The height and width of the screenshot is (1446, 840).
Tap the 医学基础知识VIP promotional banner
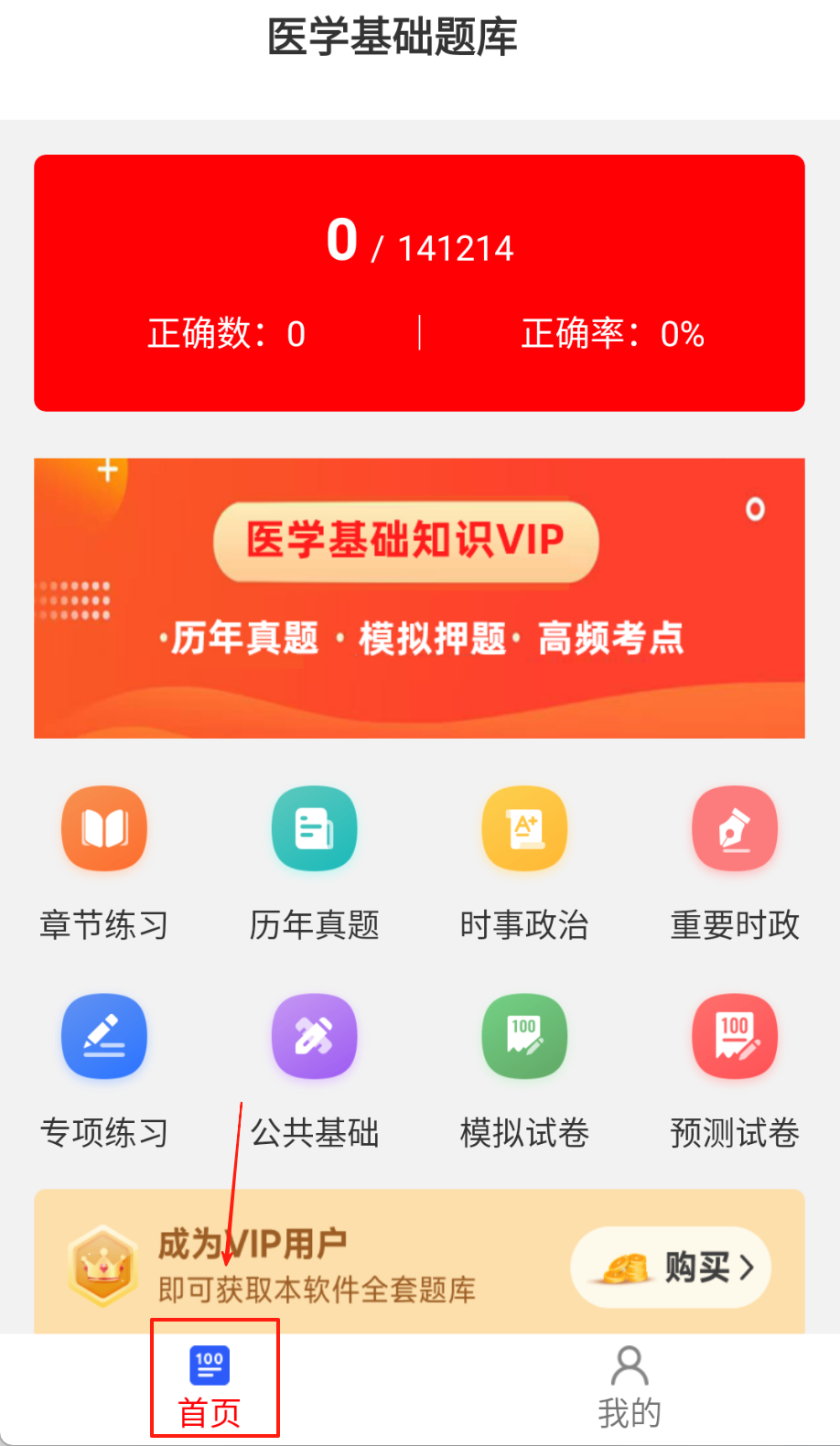tap(418, 597)
